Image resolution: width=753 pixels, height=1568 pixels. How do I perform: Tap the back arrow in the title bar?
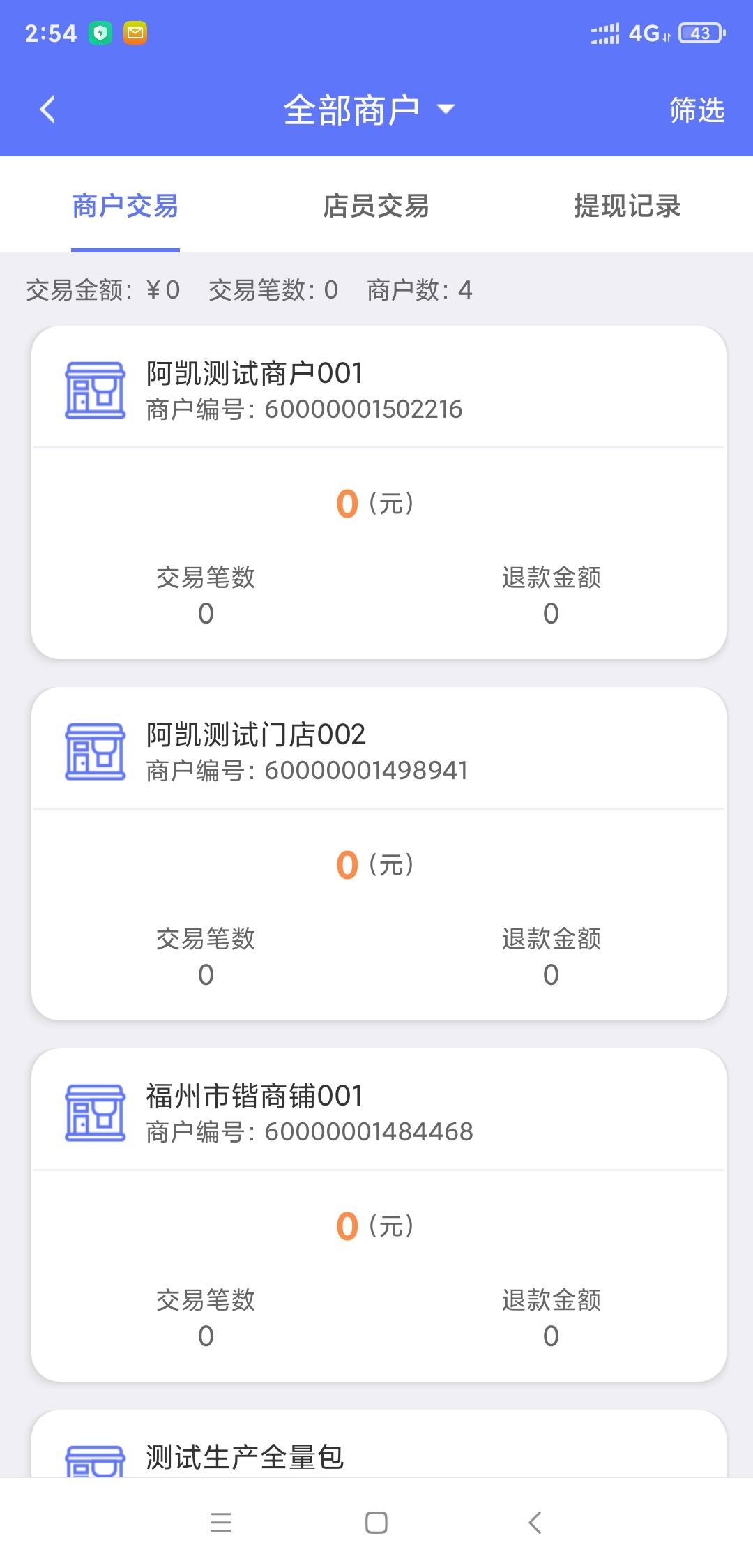pos(47,110)
